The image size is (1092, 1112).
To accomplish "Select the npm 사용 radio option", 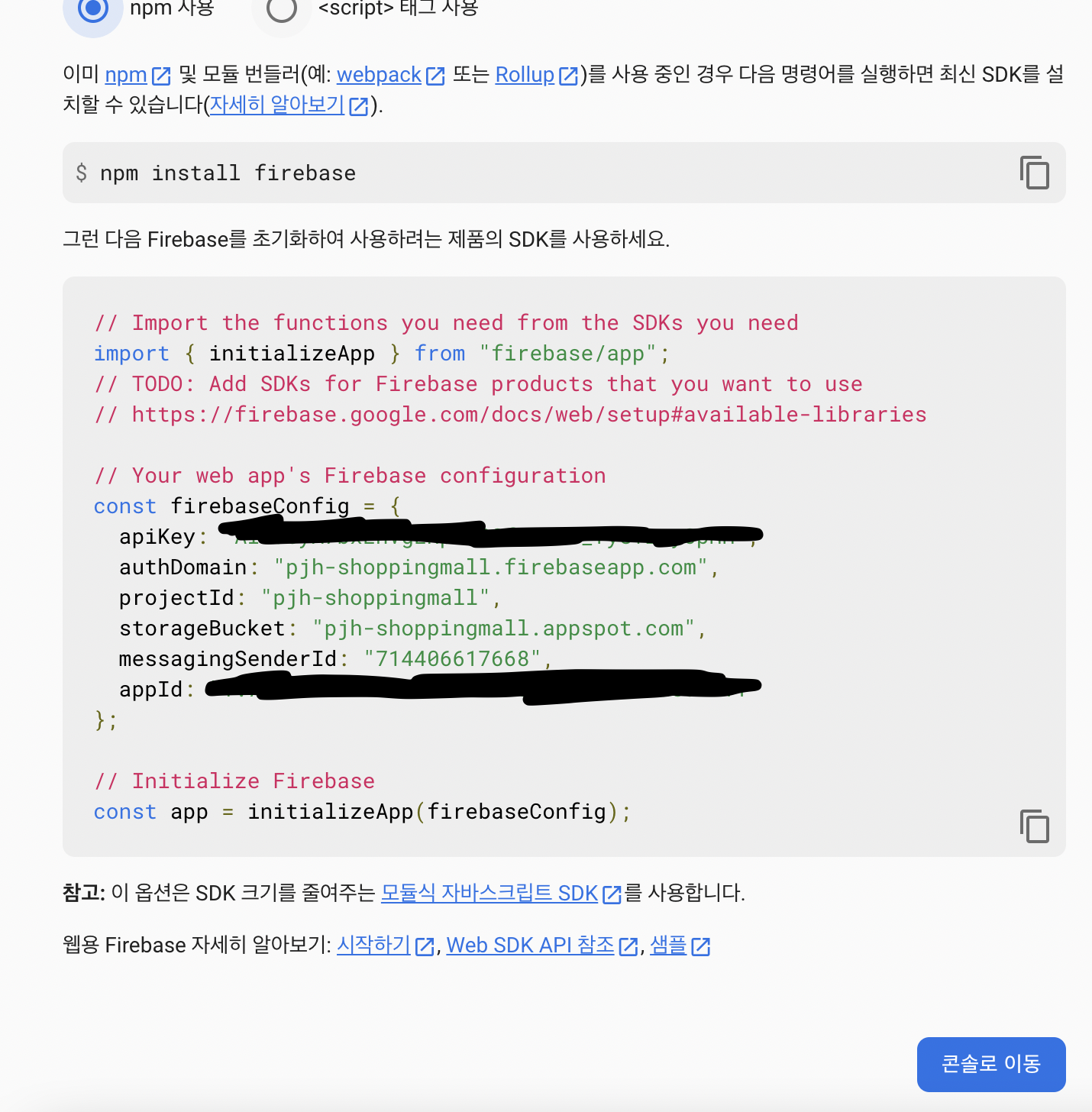I will (93, 9).
